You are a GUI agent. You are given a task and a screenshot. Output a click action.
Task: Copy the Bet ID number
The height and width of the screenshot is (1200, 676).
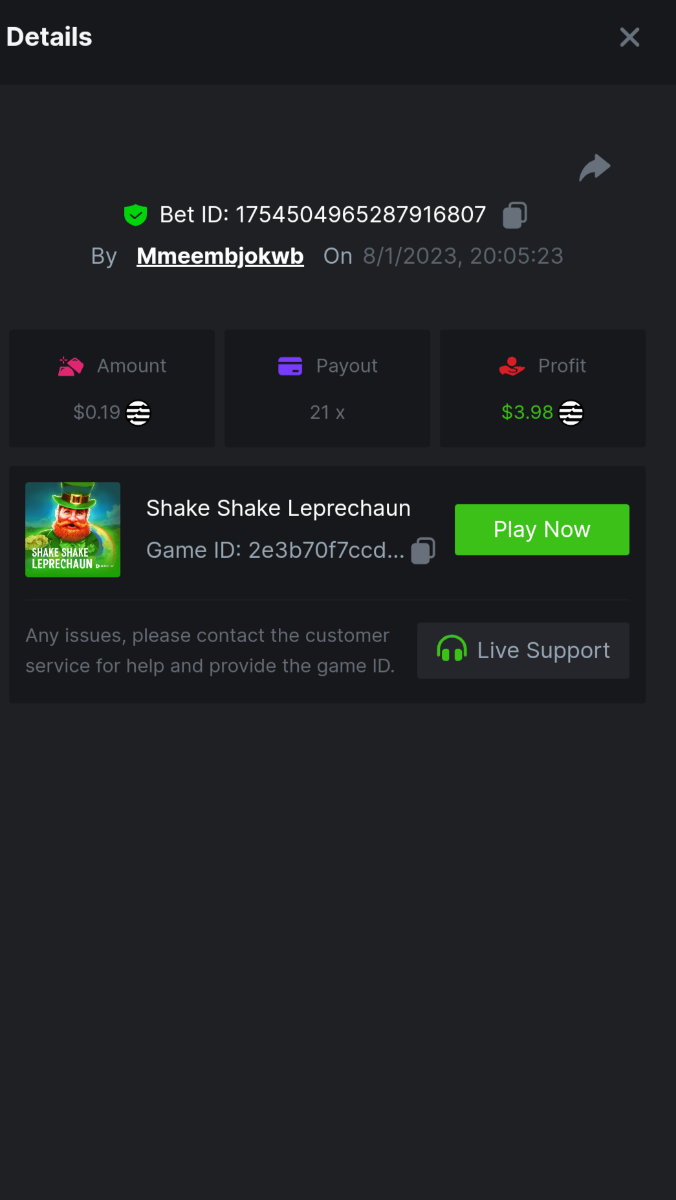tap(514, 215)
